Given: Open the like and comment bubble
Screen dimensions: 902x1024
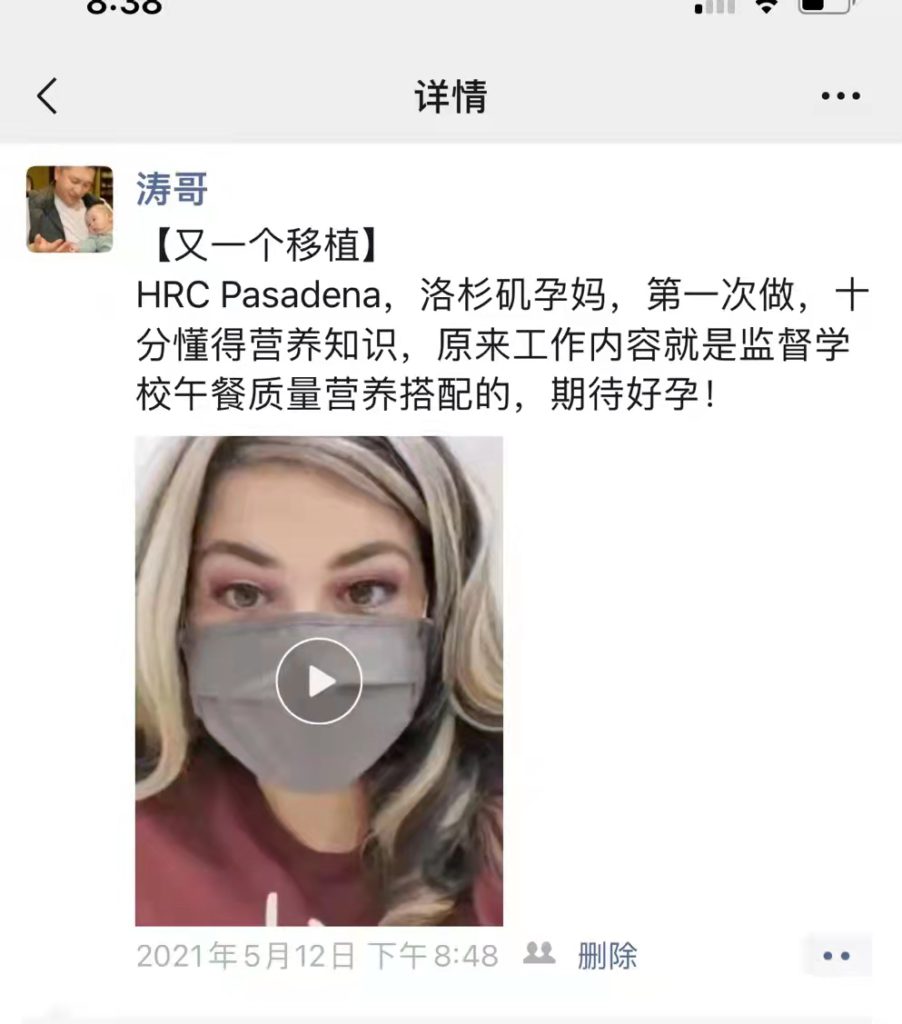Looking at the screenshot, I should tap(836, 956).
